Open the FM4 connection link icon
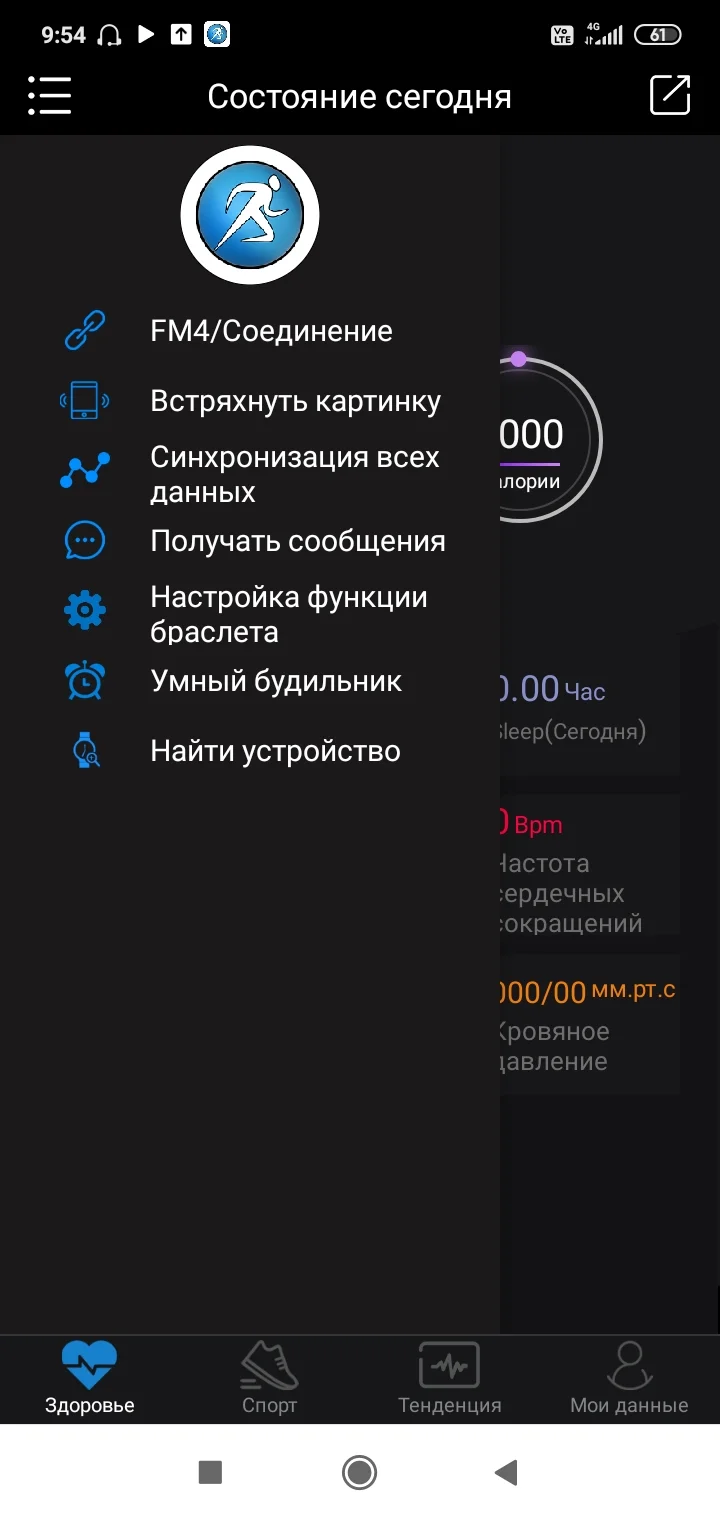The height and width of the screenshot is (1520, 720). 85,328
